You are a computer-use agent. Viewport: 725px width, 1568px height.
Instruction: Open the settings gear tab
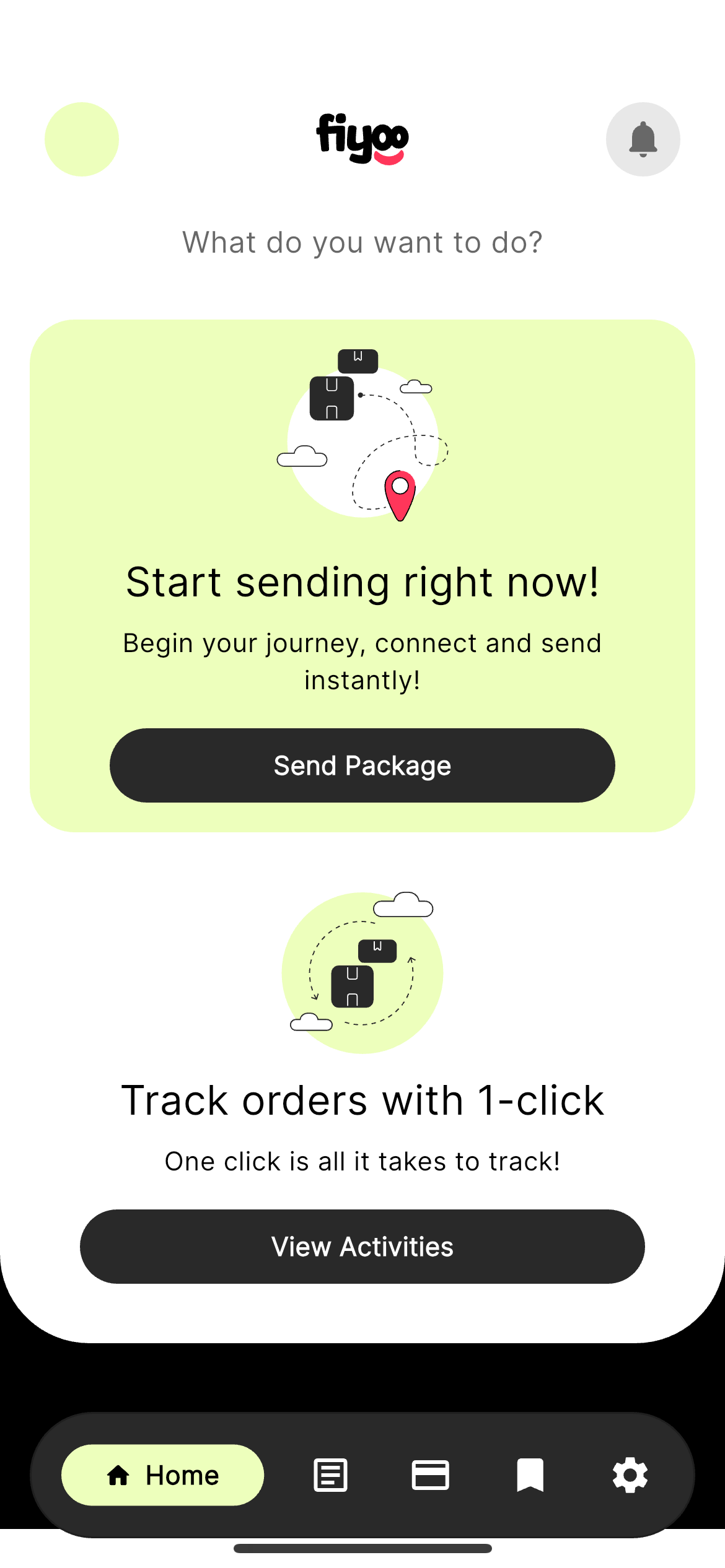coord(630,1475)
